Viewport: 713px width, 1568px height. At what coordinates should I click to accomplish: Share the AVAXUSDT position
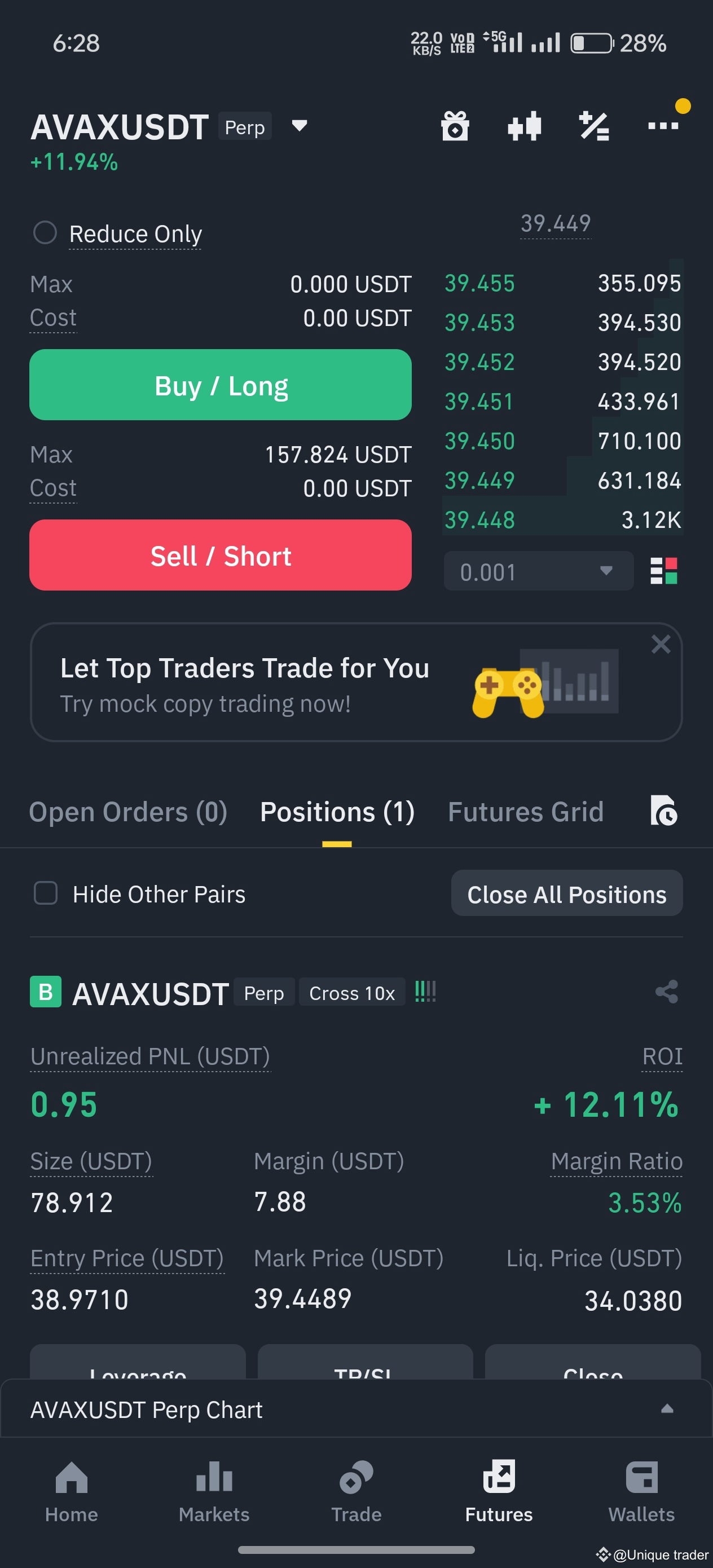click(667, 992)
